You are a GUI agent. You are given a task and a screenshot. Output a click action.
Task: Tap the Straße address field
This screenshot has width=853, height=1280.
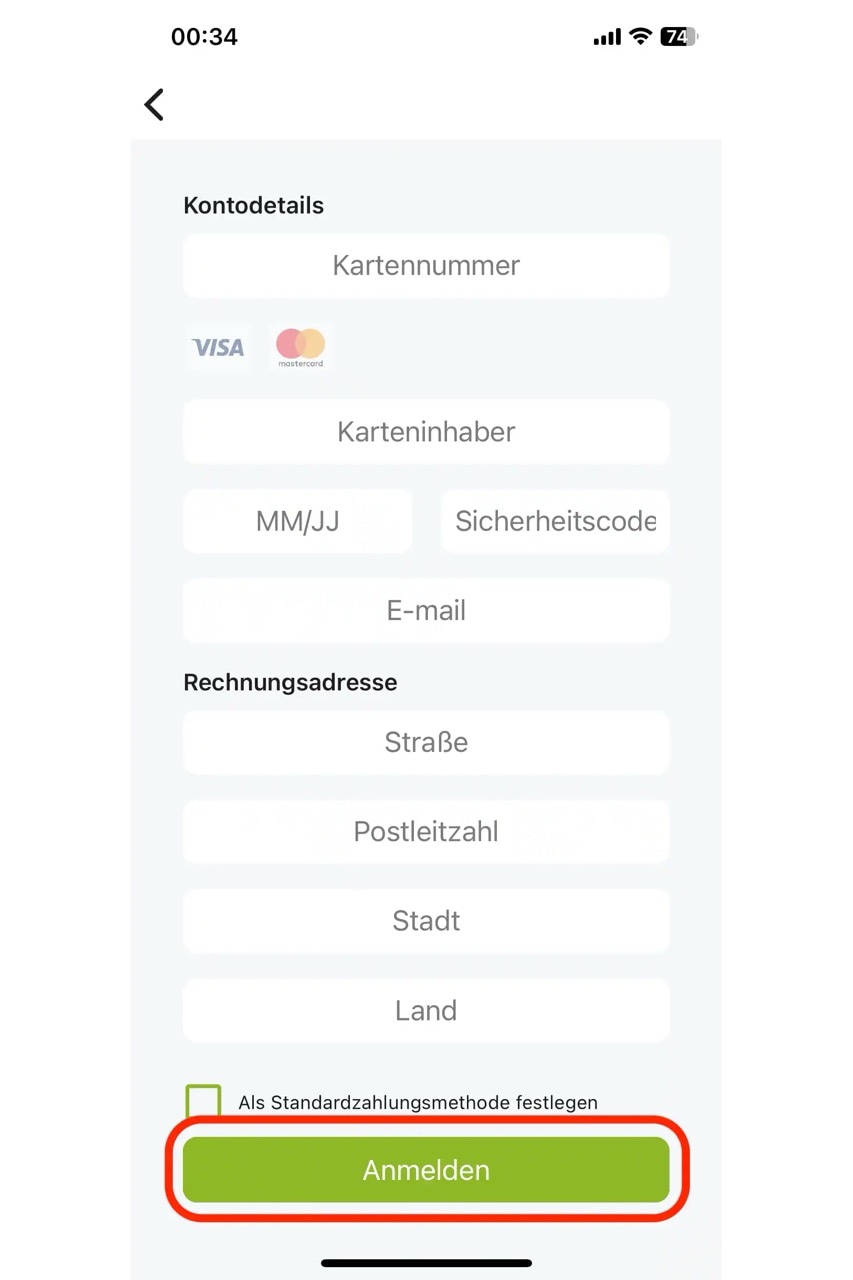pyautogui.click(x=426, y=742)
